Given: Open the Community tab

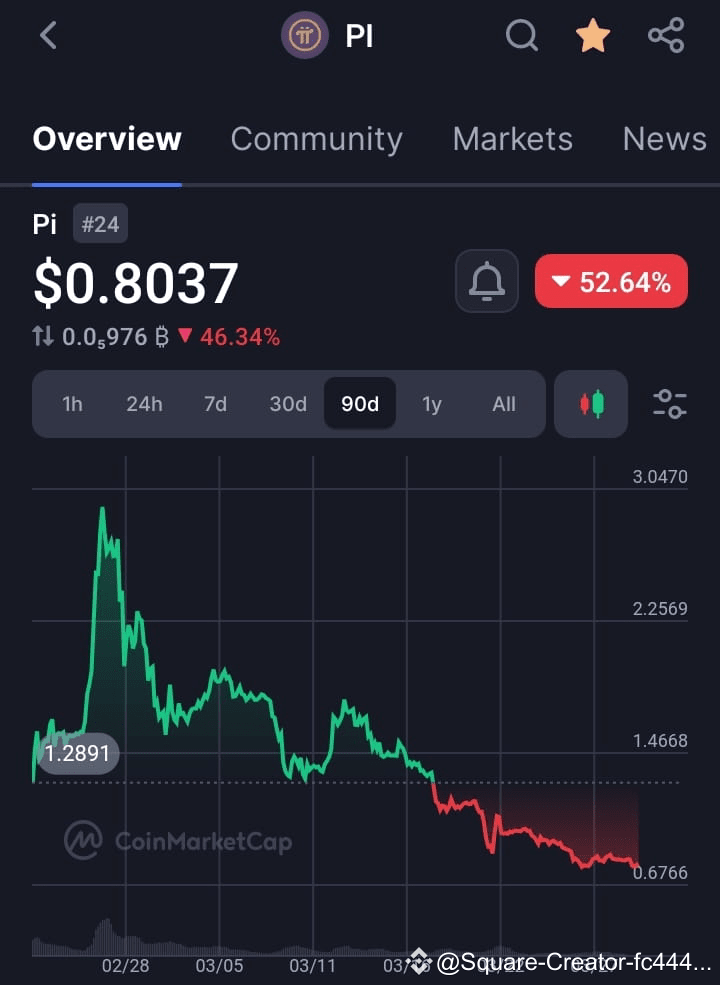Looking at the screenshot, I should pos(316,139).
